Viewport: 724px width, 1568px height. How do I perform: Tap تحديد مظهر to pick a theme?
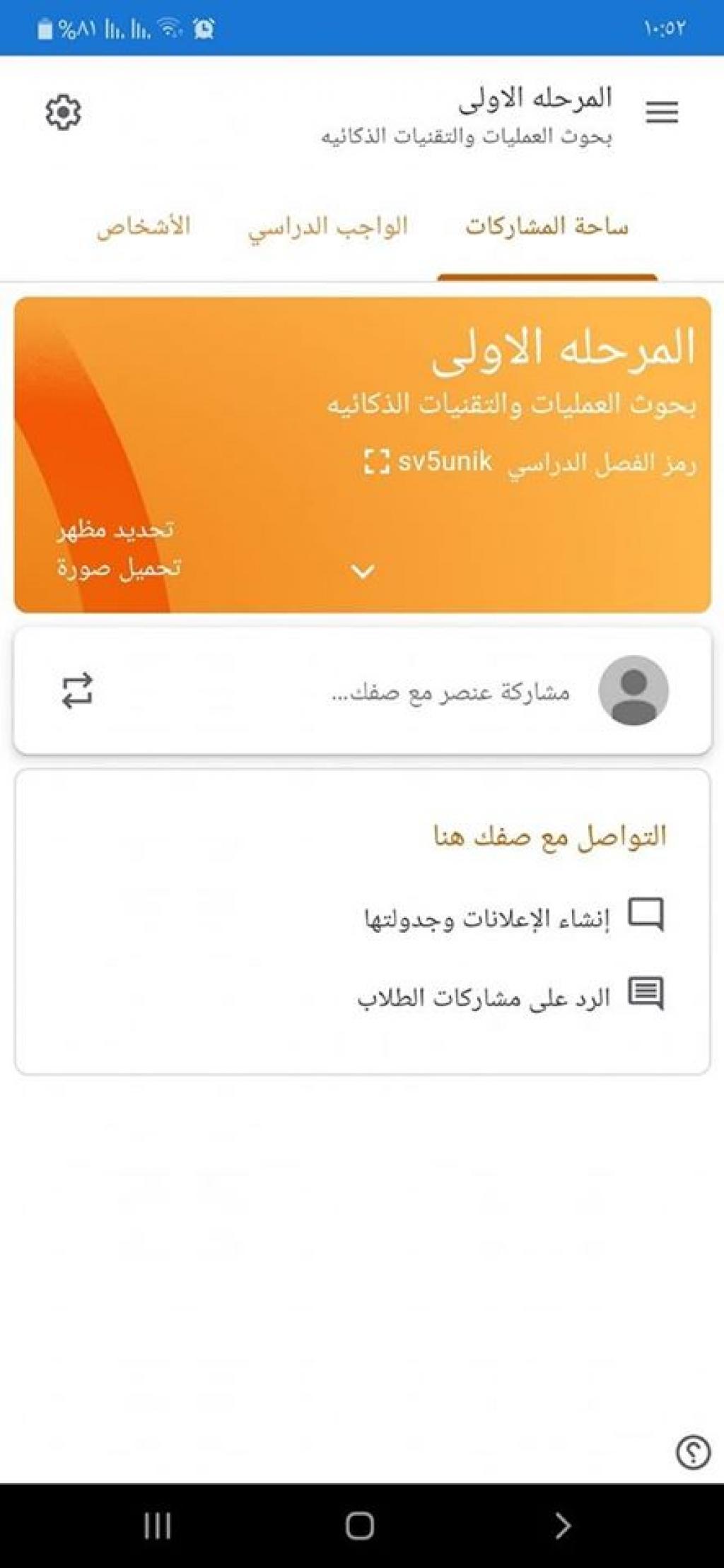[x=116, y=529]
